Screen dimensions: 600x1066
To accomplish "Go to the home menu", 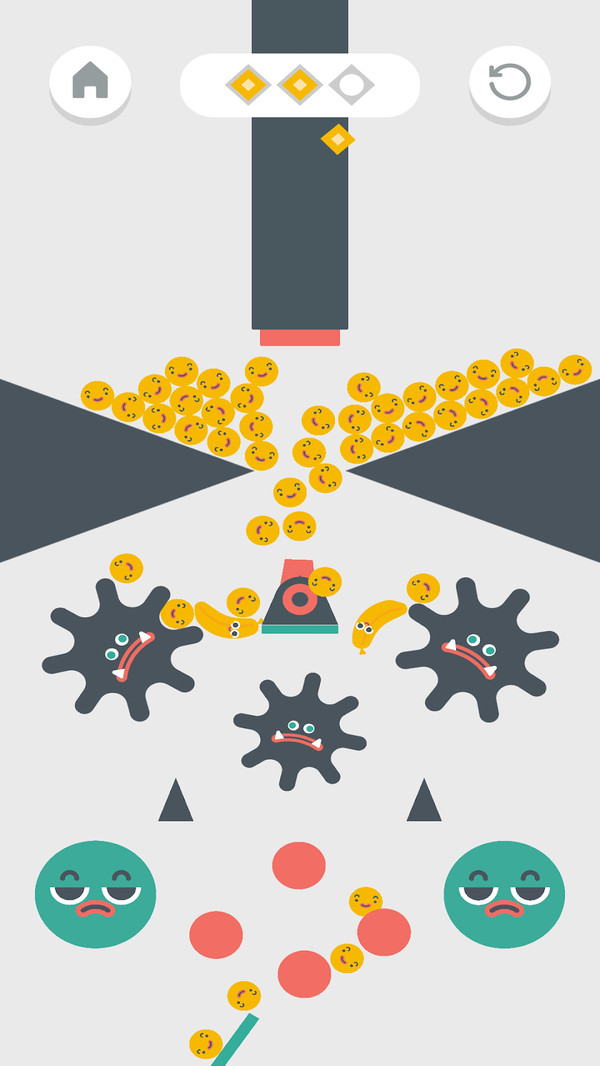I will (x=90, y=81).
